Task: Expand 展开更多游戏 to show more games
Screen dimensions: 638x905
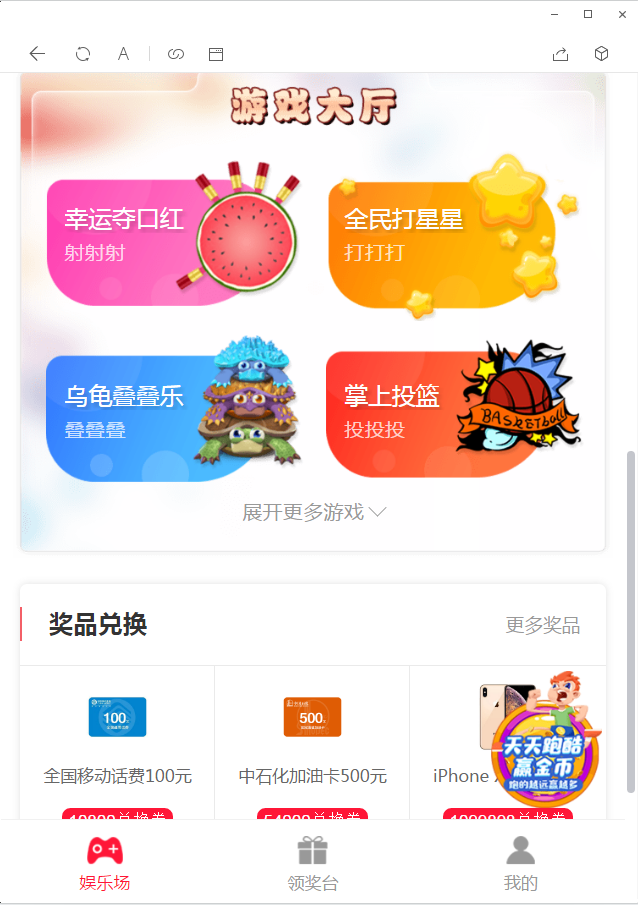Action: tap(314, 512)
